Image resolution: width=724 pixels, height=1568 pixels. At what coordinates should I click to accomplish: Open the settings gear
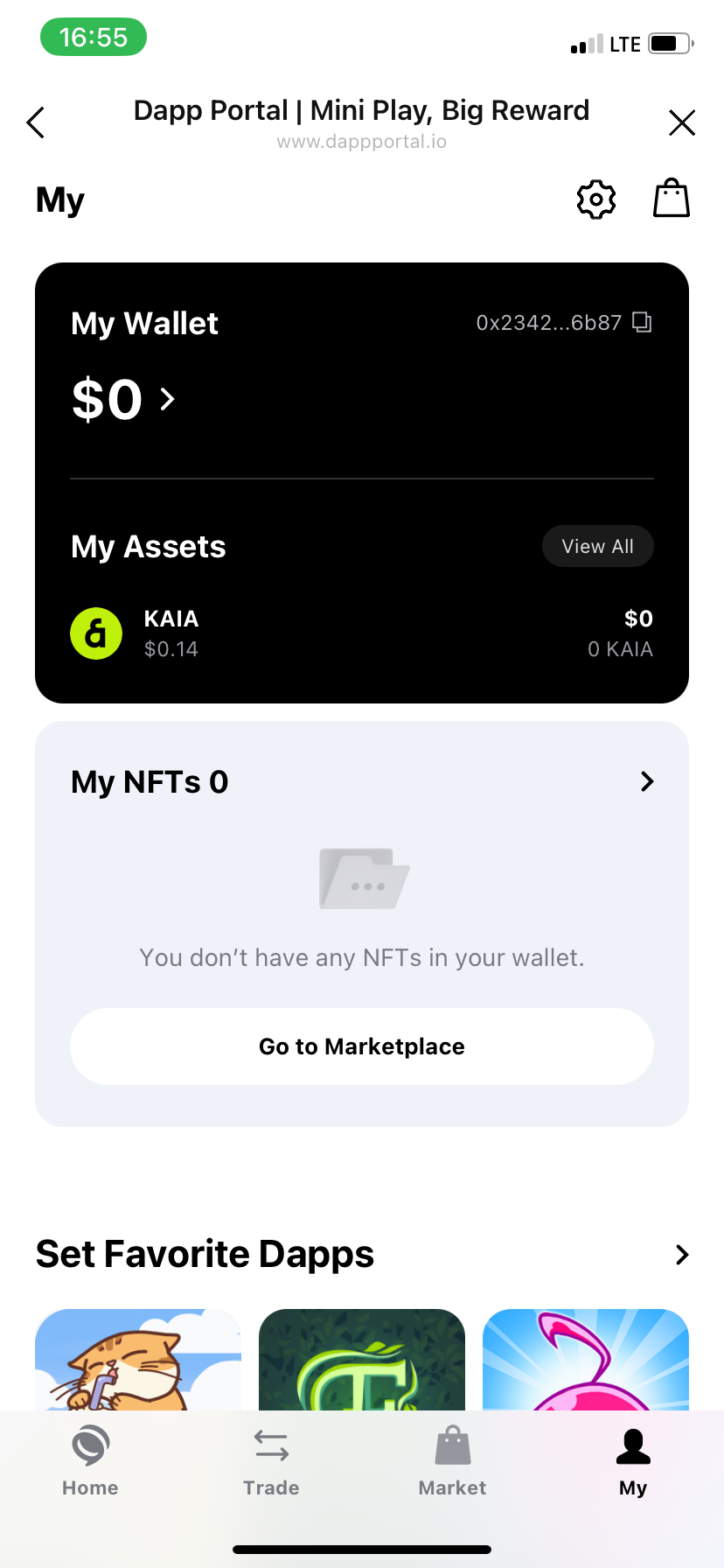pyautogui.click(x=596, y=199)
